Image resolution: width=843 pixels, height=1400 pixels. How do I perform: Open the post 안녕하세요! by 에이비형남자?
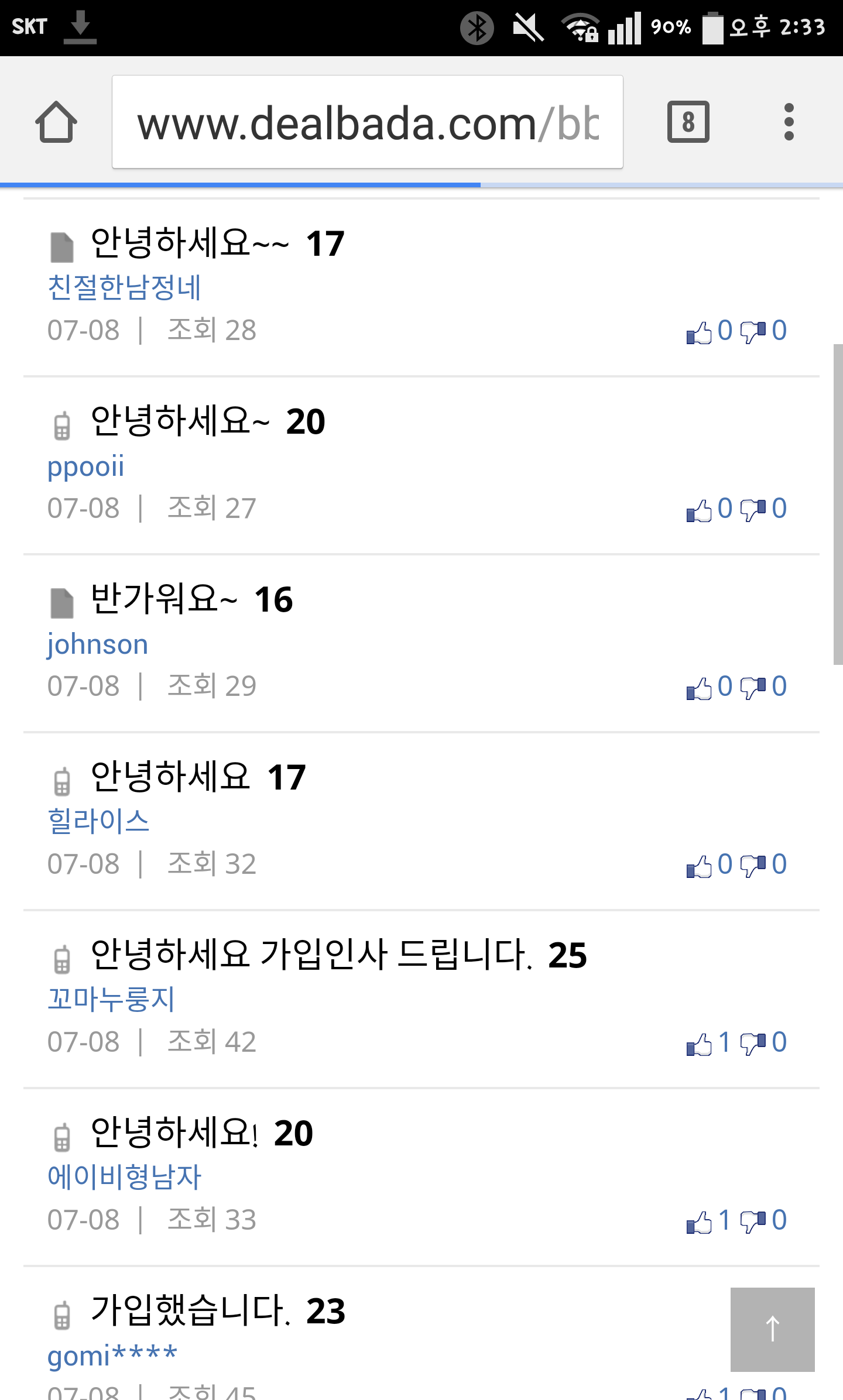tap(174, 1133)
